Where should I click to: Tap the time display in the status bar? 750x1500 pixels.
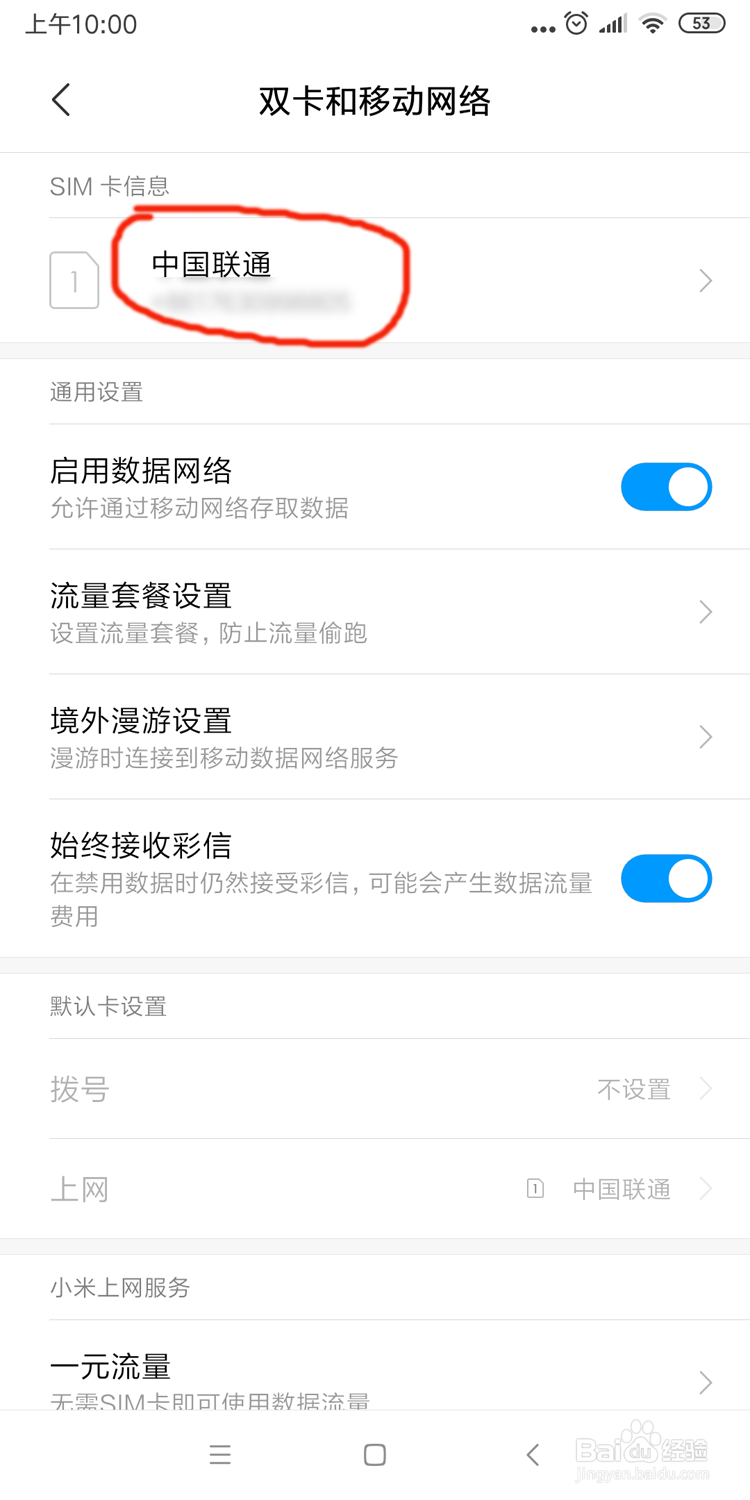coord(80,23)
